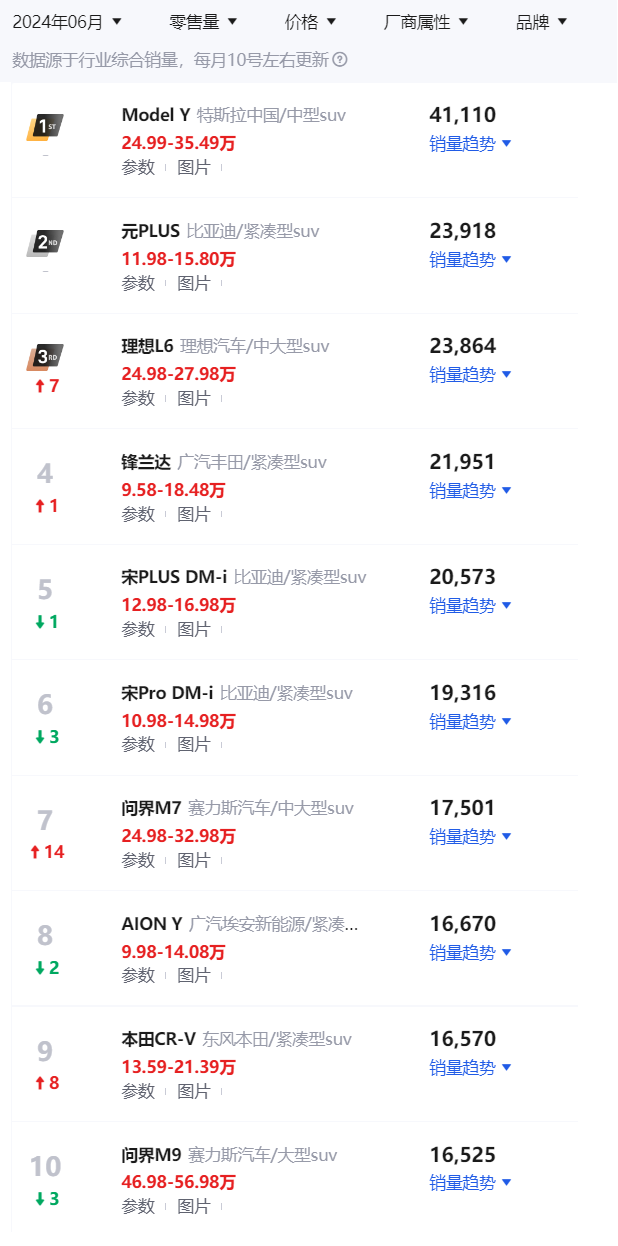
Task: Expand the 零售量 filter dropdown
Action: click(203, 21)
